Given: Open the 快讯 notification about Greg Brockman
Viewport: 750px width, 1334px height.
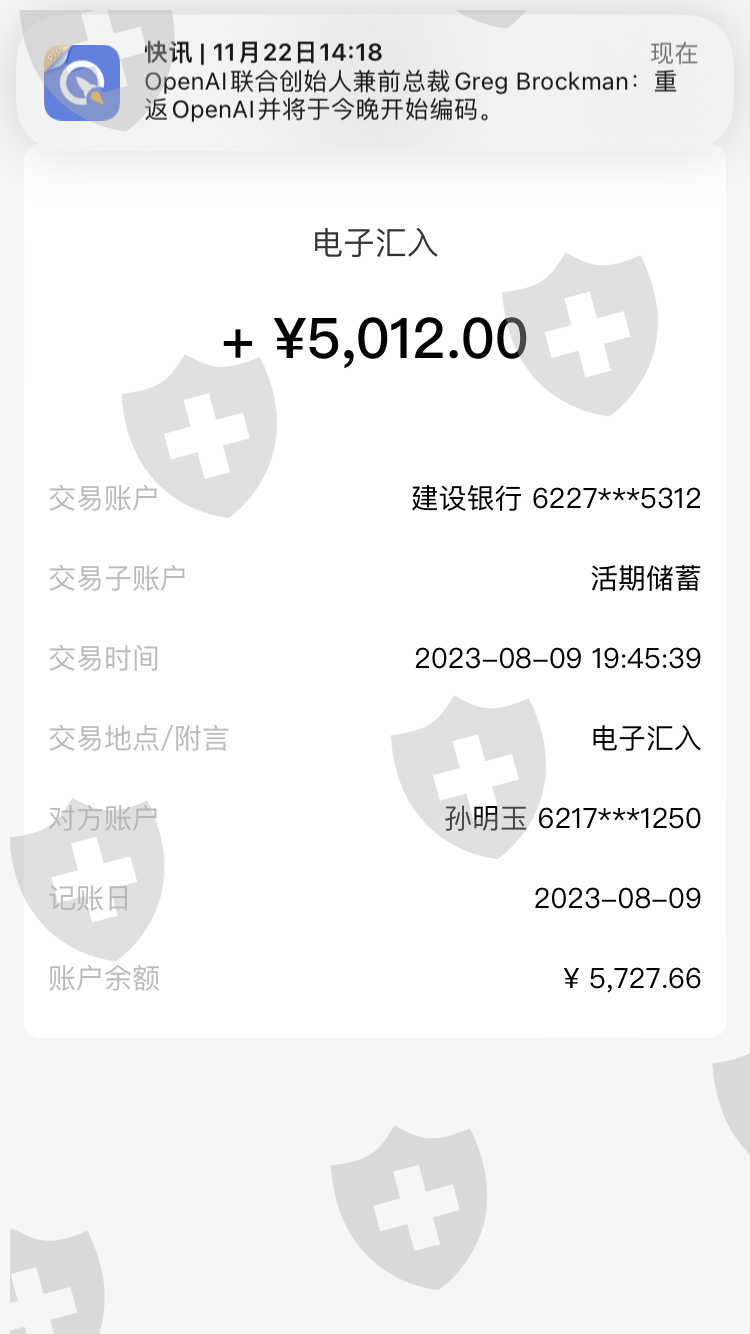Looking at the screenshot, I should (x=375, y=82).
